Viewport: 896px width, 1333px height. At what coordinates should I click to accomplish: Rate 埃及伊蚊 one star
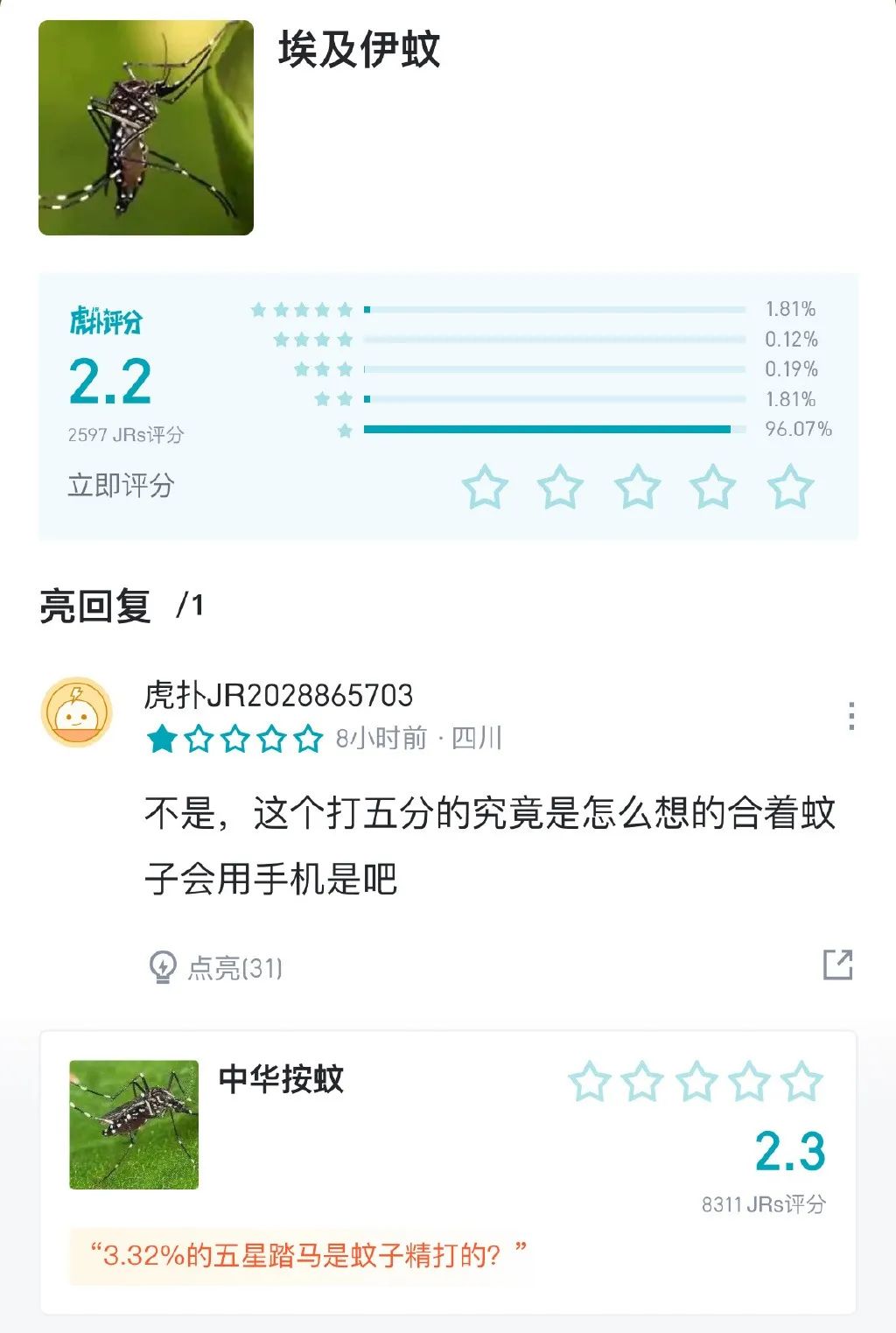click(485, 488)
